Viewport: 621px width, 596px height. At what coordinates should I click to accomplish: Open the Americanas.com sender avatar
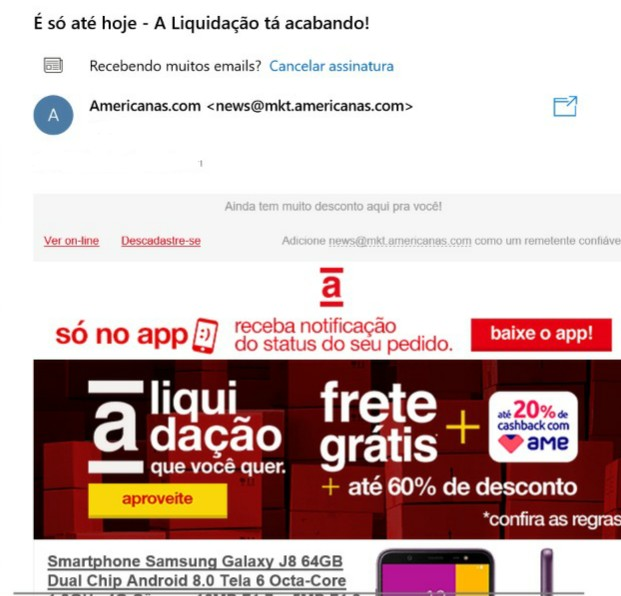(53, 115)
